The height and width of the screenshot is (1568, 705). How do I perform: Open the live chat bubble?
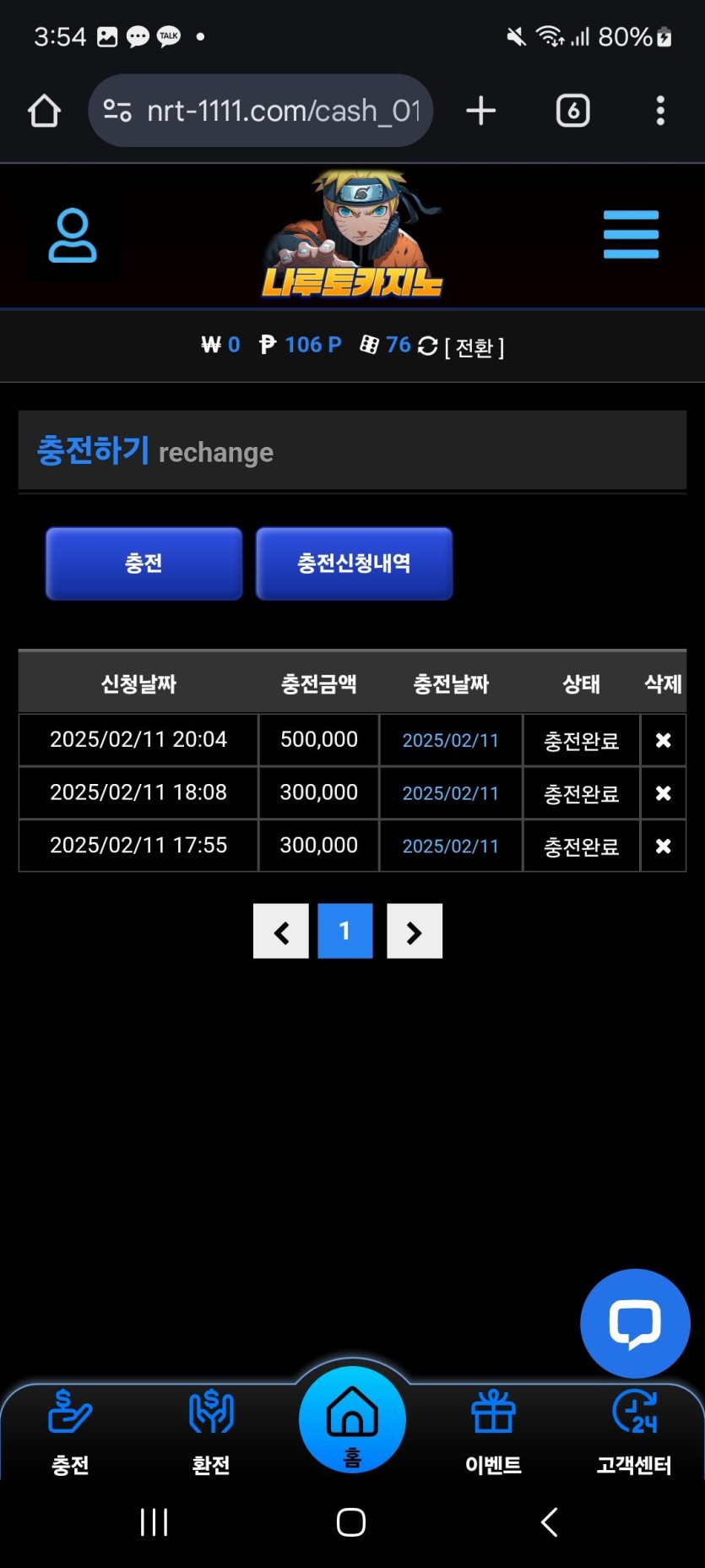pos(635,1323)
